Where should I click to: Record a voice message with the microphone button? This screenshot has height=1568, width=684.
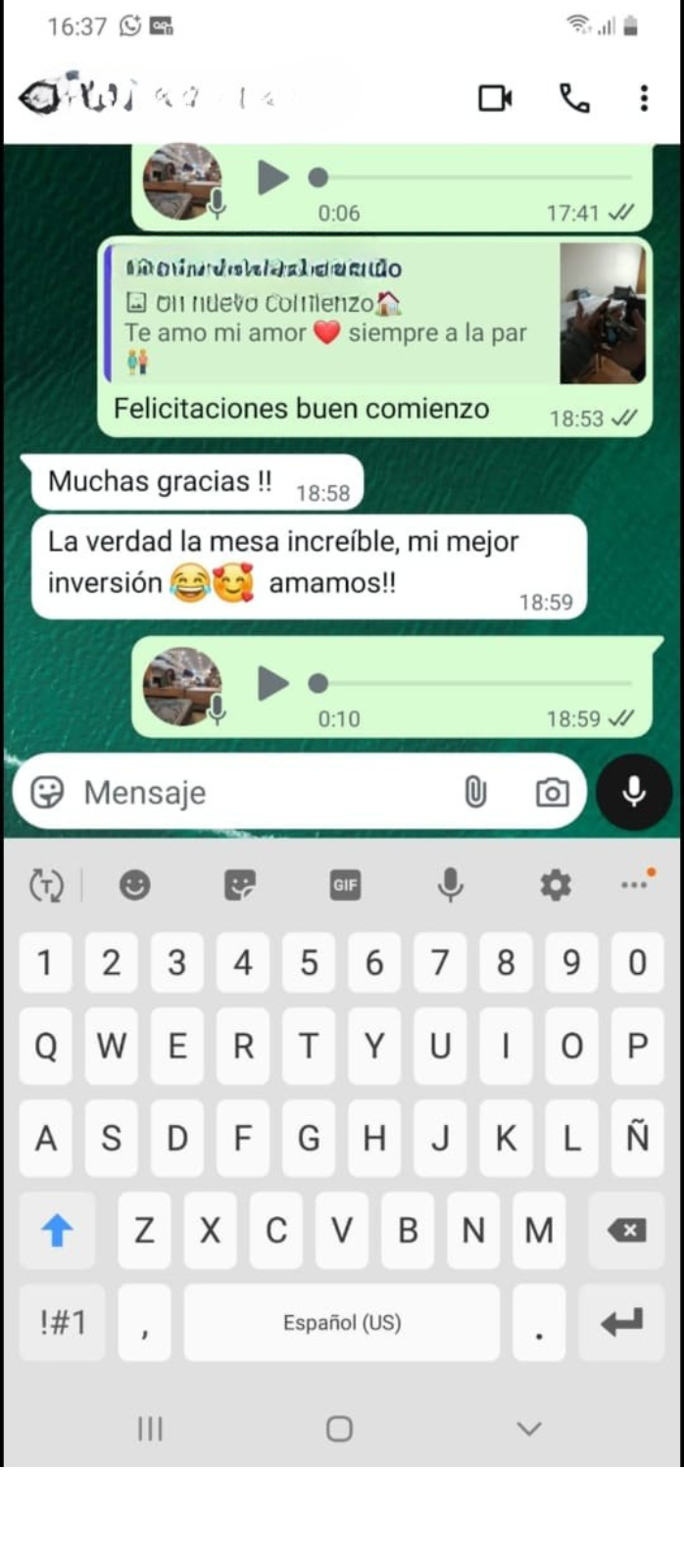tap(634, 792)
